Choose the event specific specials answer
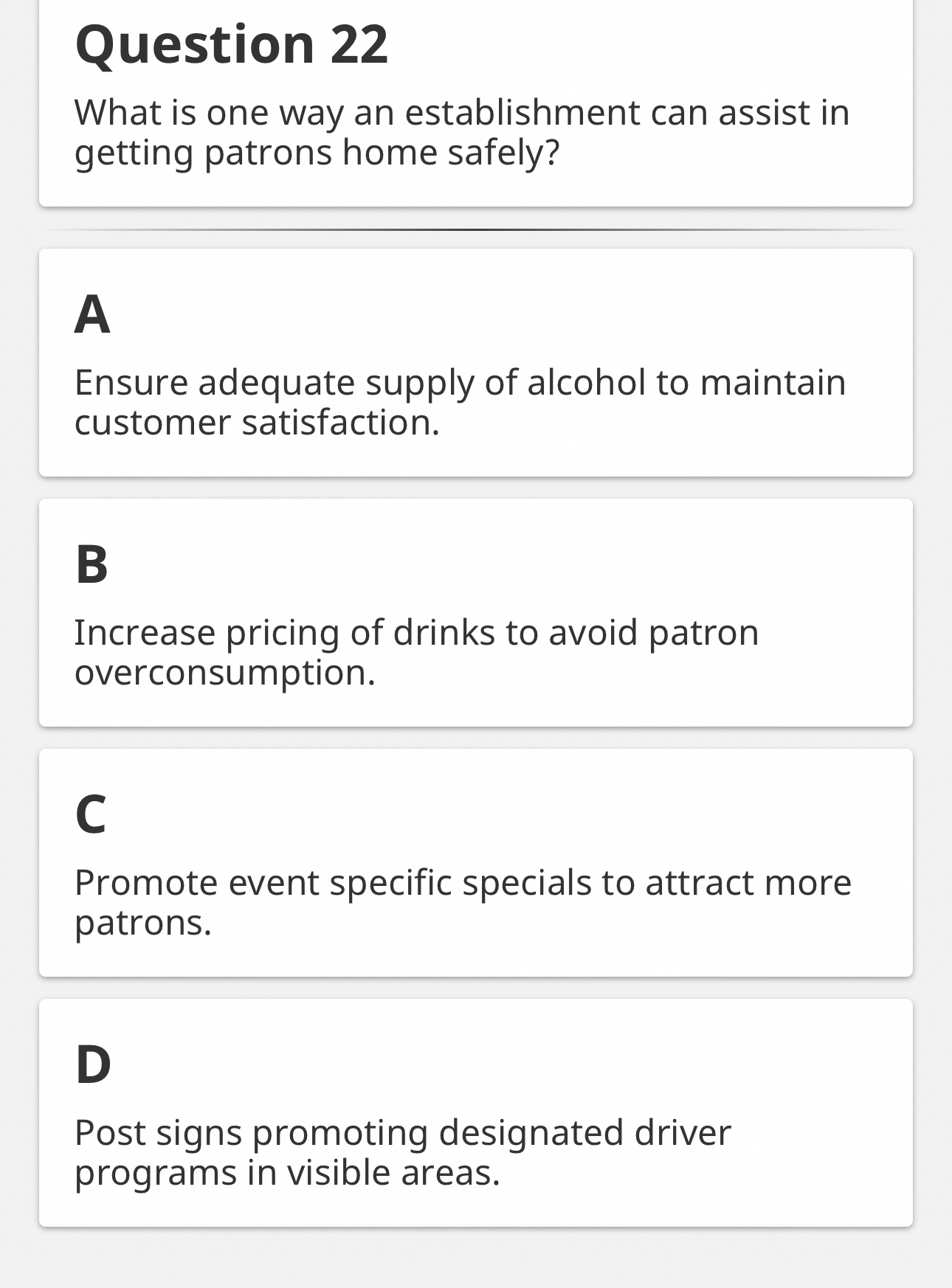Viewport: 952px width, 1288px height. pos(463,902)
